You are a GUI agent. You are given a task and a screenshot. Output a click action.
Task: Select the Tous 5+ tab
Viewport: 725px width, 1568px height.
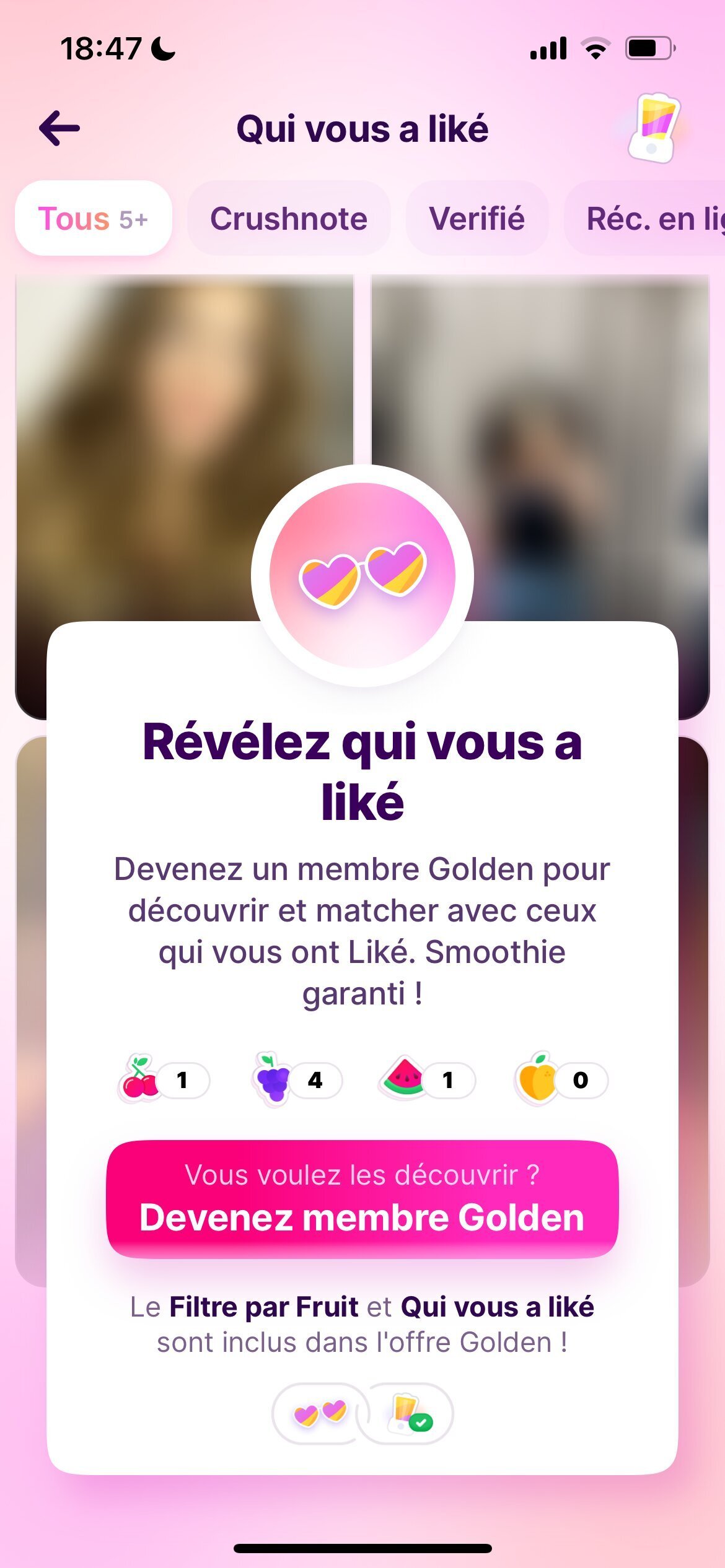click(x=93, y=219)
